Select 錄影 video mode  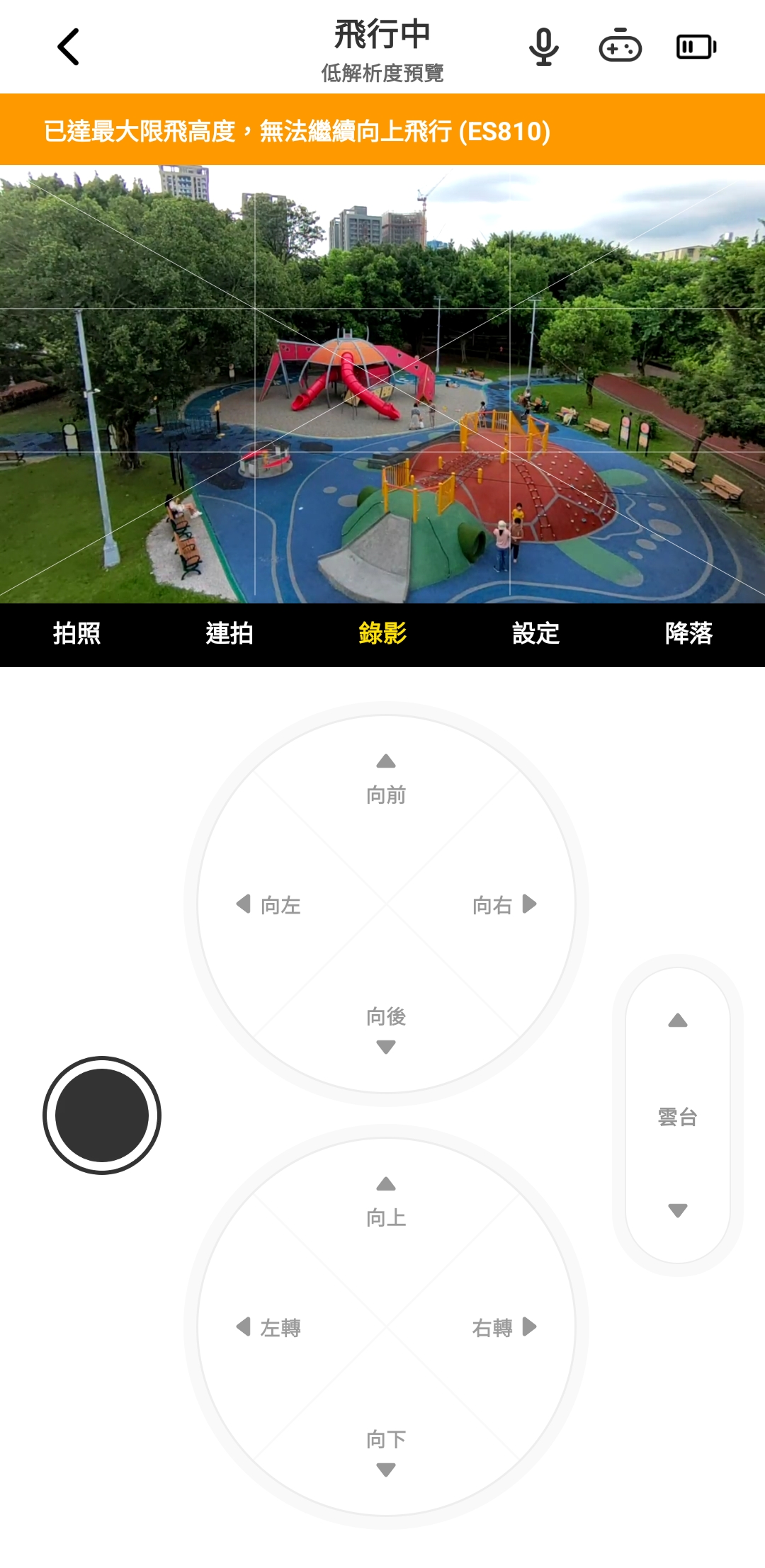pos(382,633)
